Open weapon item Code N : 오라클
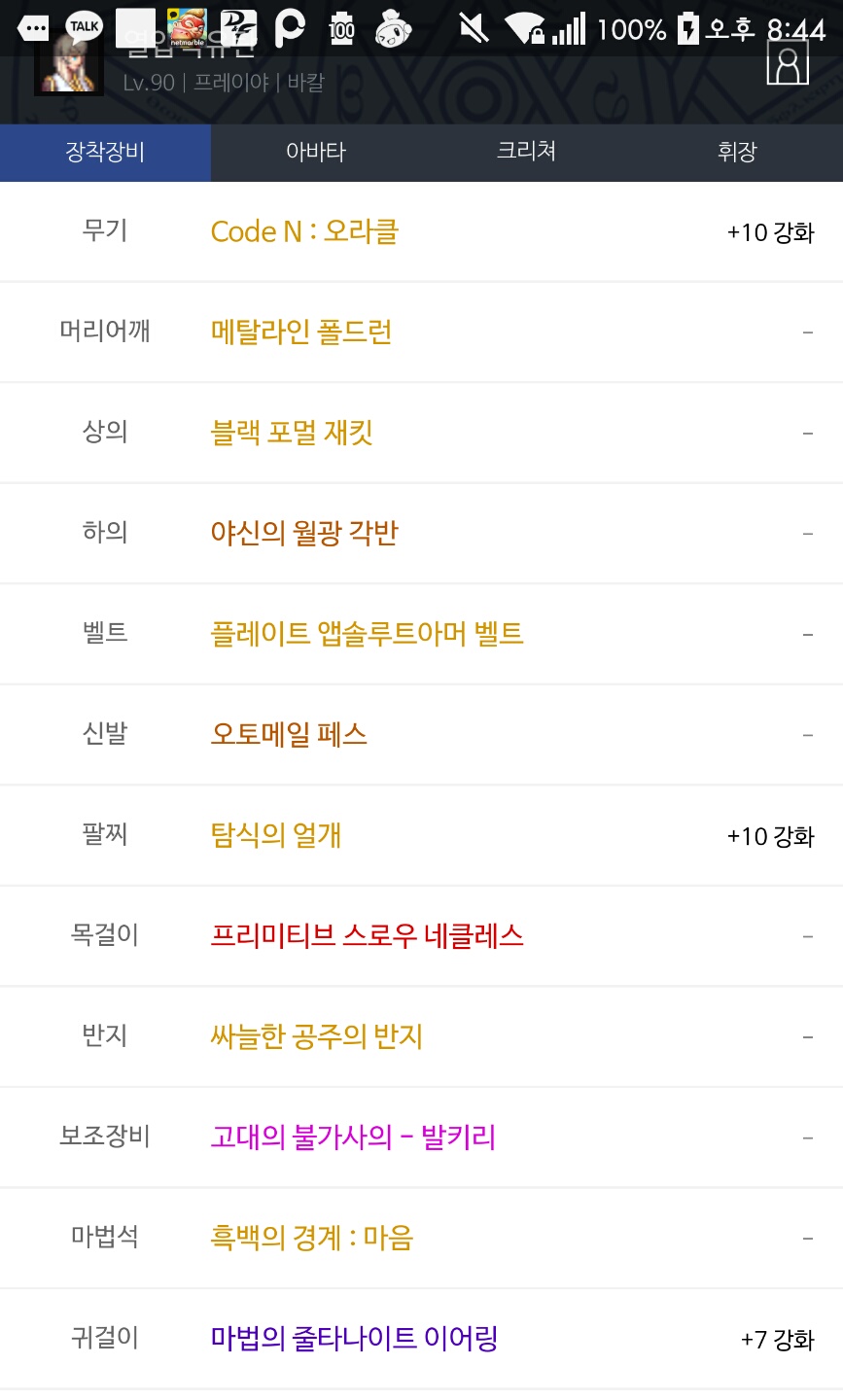The width and height of the screenshot is (843, 1400). tap(304, 232)
